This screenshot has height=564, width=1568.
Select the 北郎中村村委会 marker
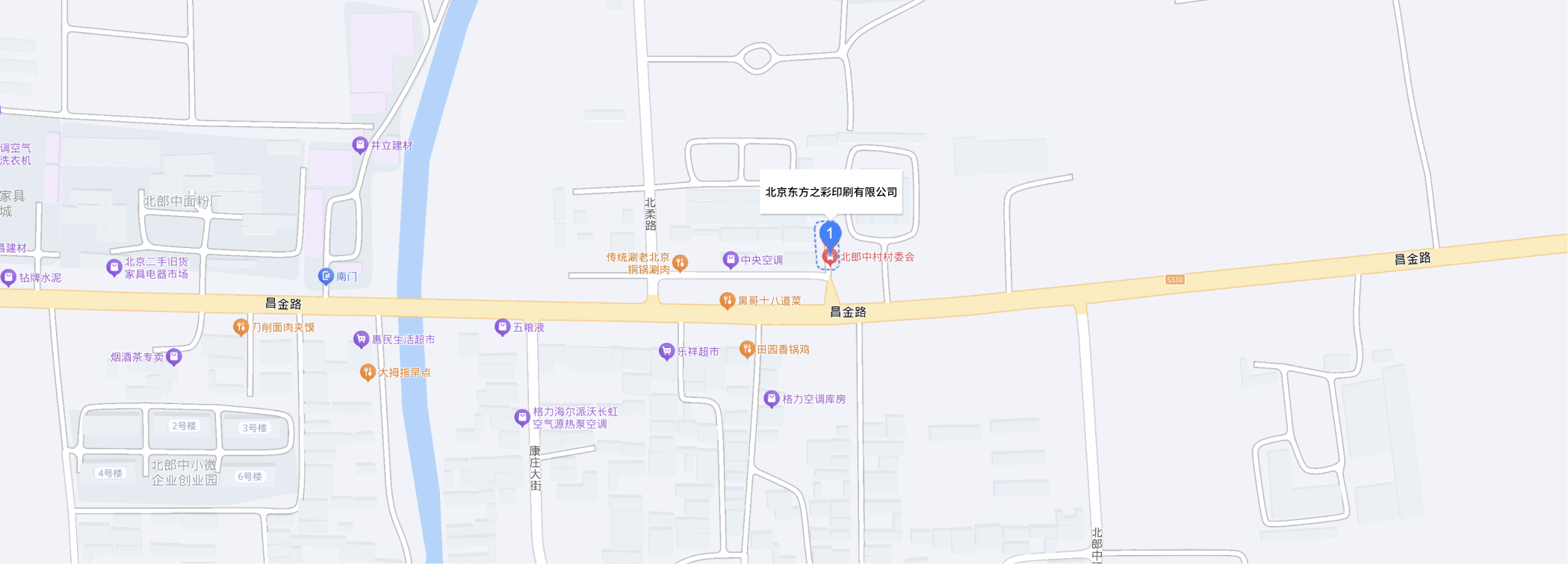click(x=830, y=257)
